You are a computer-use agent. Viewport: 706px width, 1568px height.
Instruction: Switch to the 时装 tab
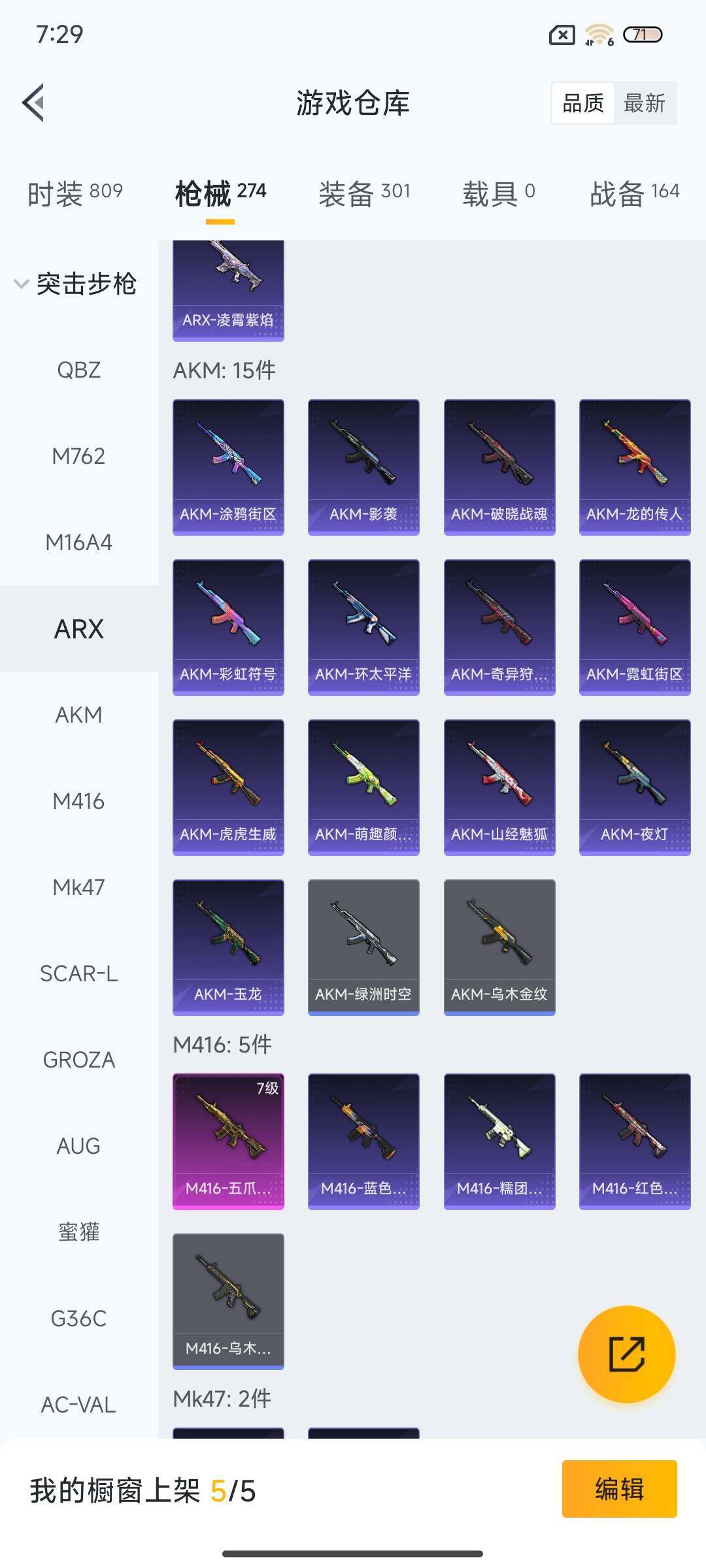tap(75, 193)
